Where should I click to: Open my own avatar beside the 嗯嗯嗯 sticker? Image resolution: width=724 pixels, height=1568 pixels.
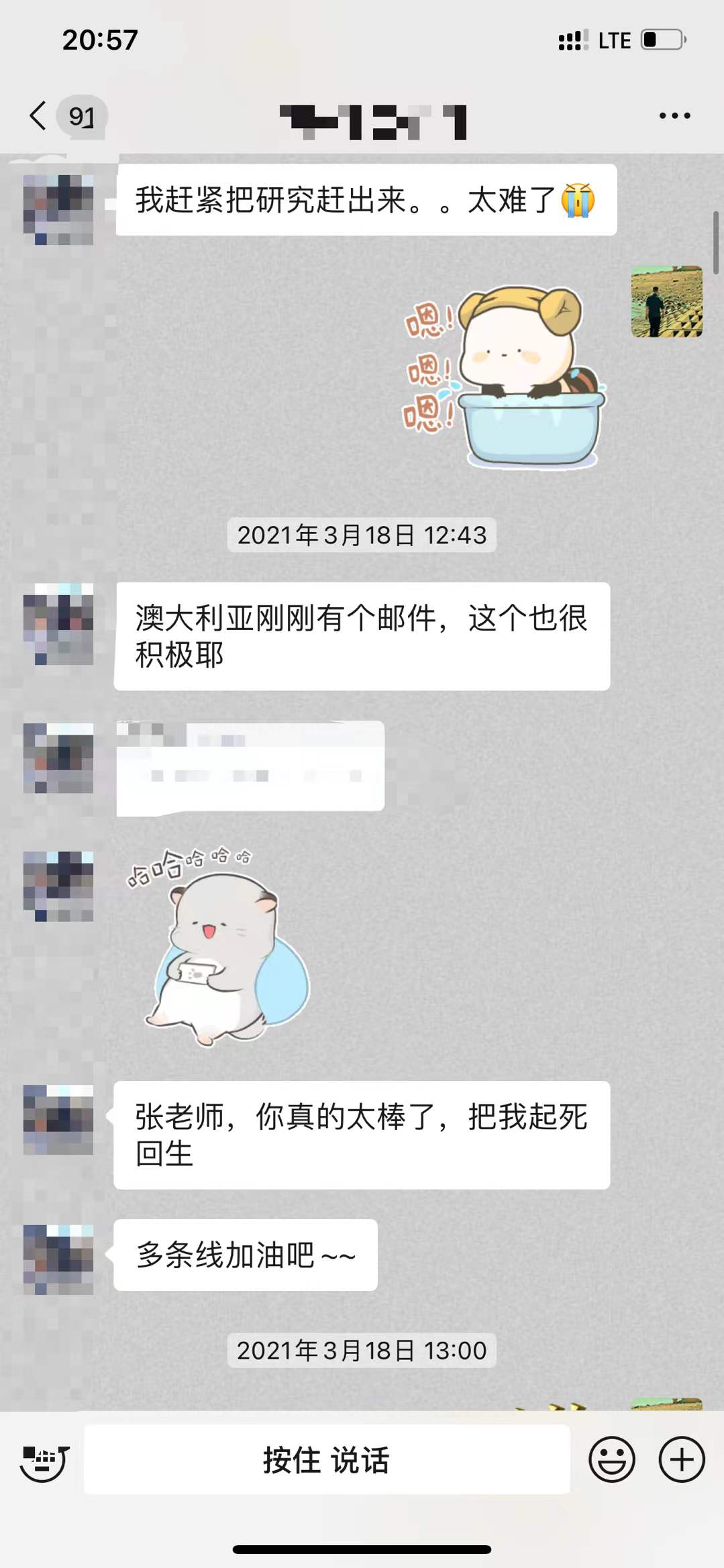pos(666,302)
